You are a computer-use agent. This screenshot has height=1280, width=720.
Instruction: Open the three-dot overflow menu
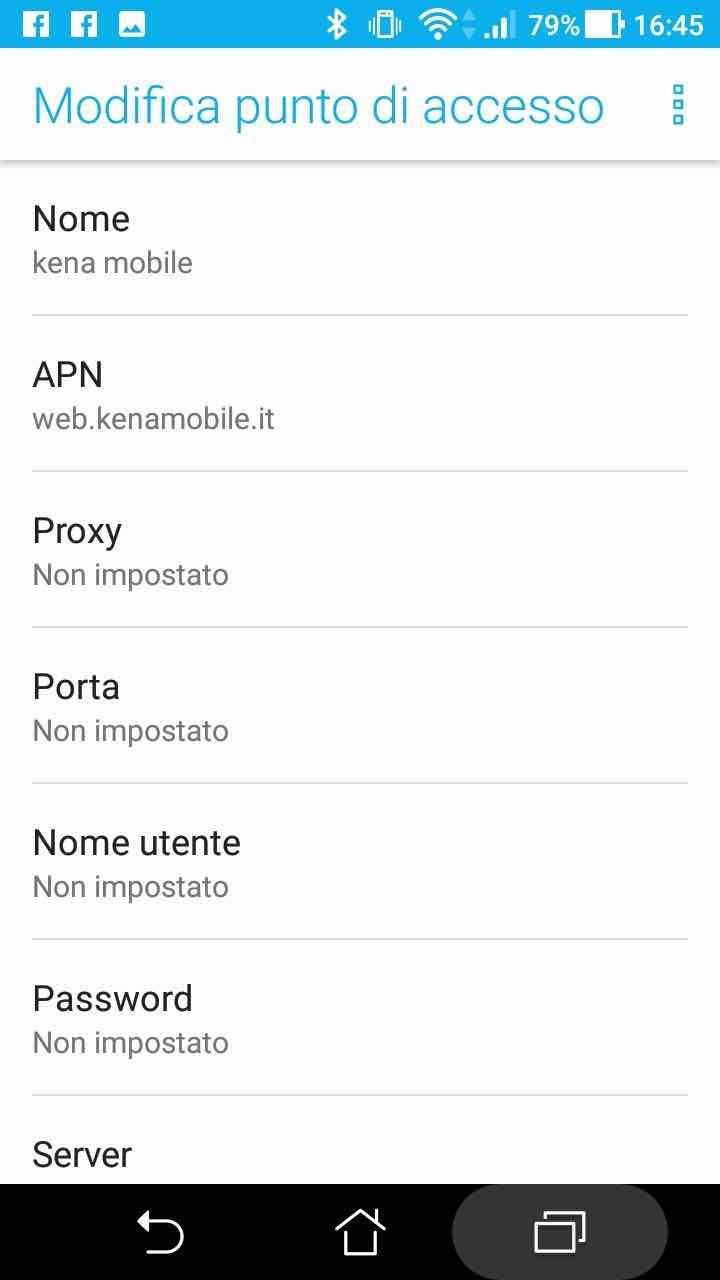(x=678, y=105)
